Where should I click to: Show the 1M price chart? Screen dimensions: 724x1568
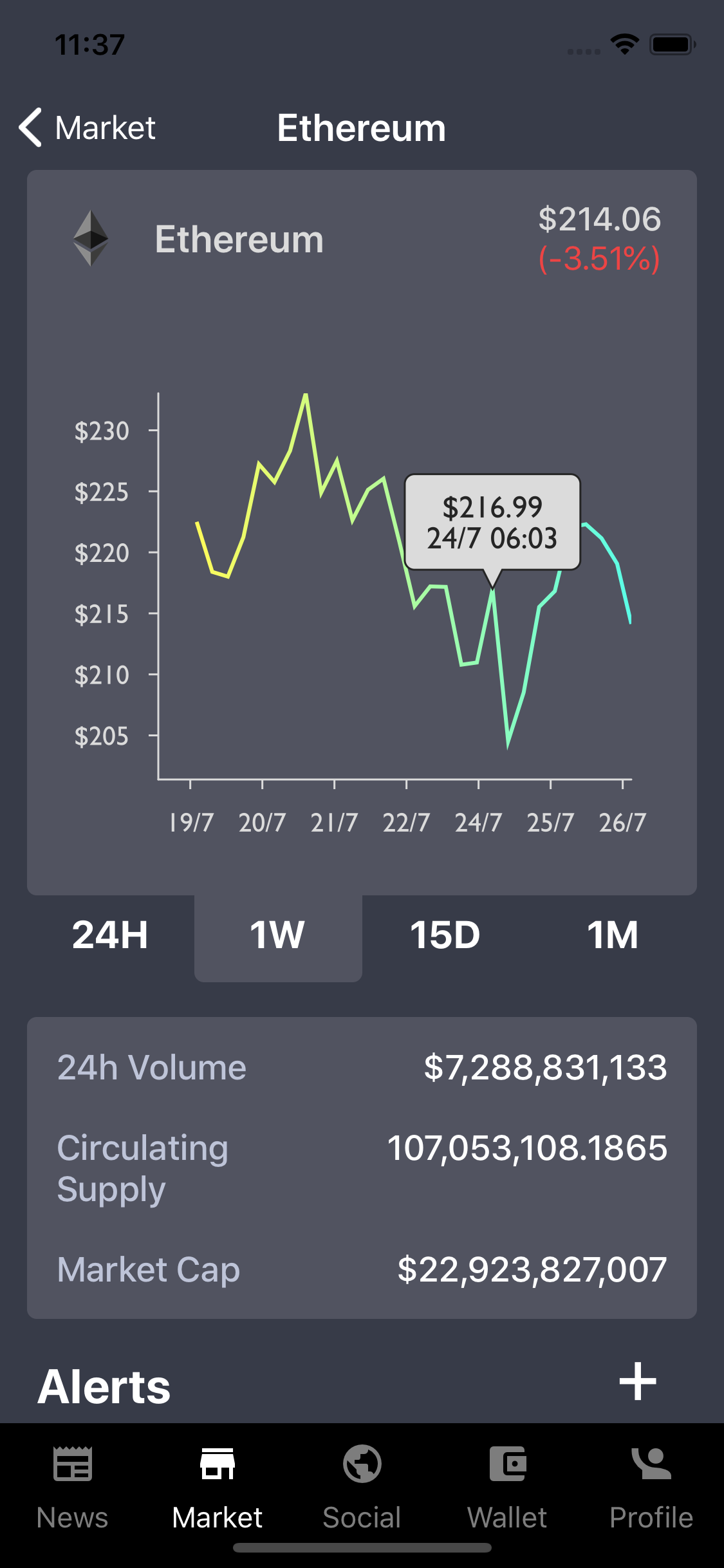612,935
